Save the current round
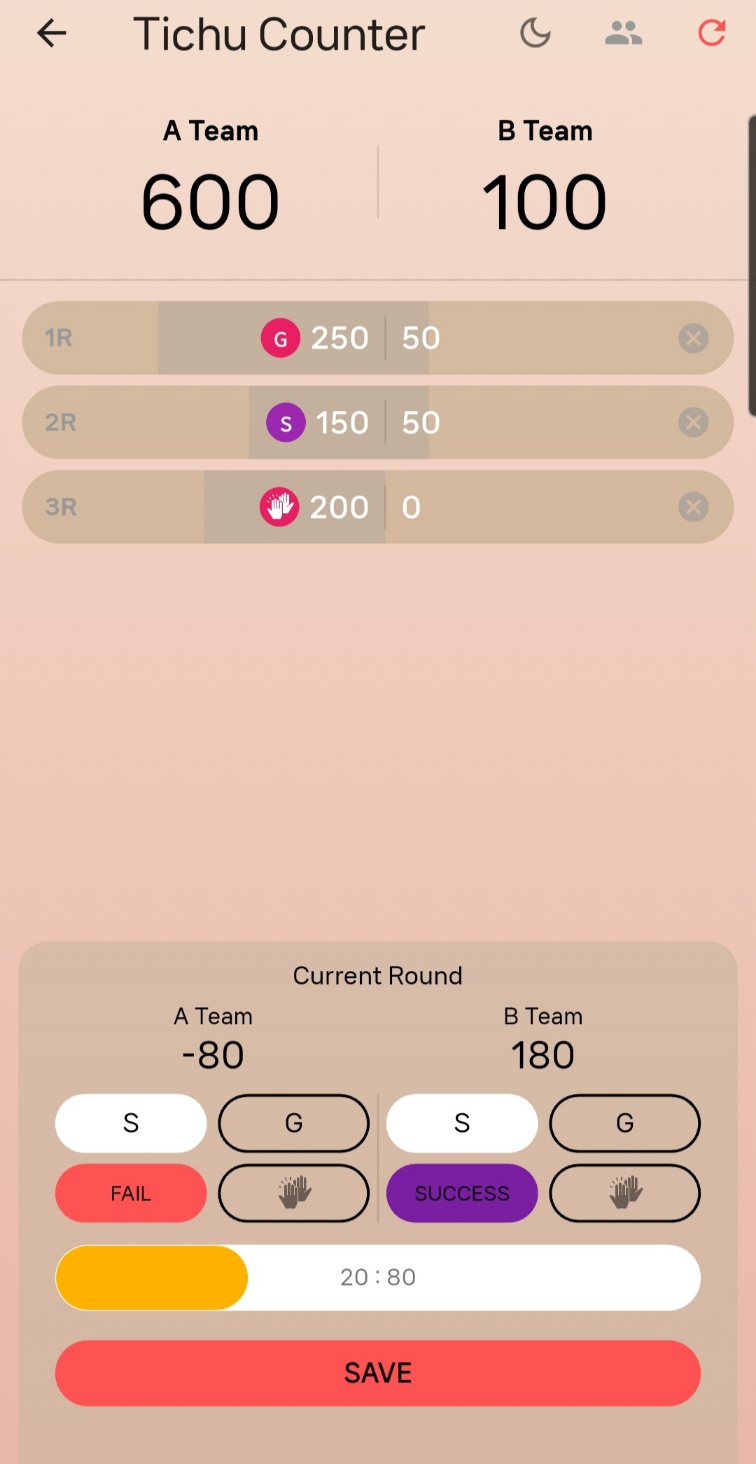The image size is (756, 1464). pyautogui.click(x=378, y=1373)
